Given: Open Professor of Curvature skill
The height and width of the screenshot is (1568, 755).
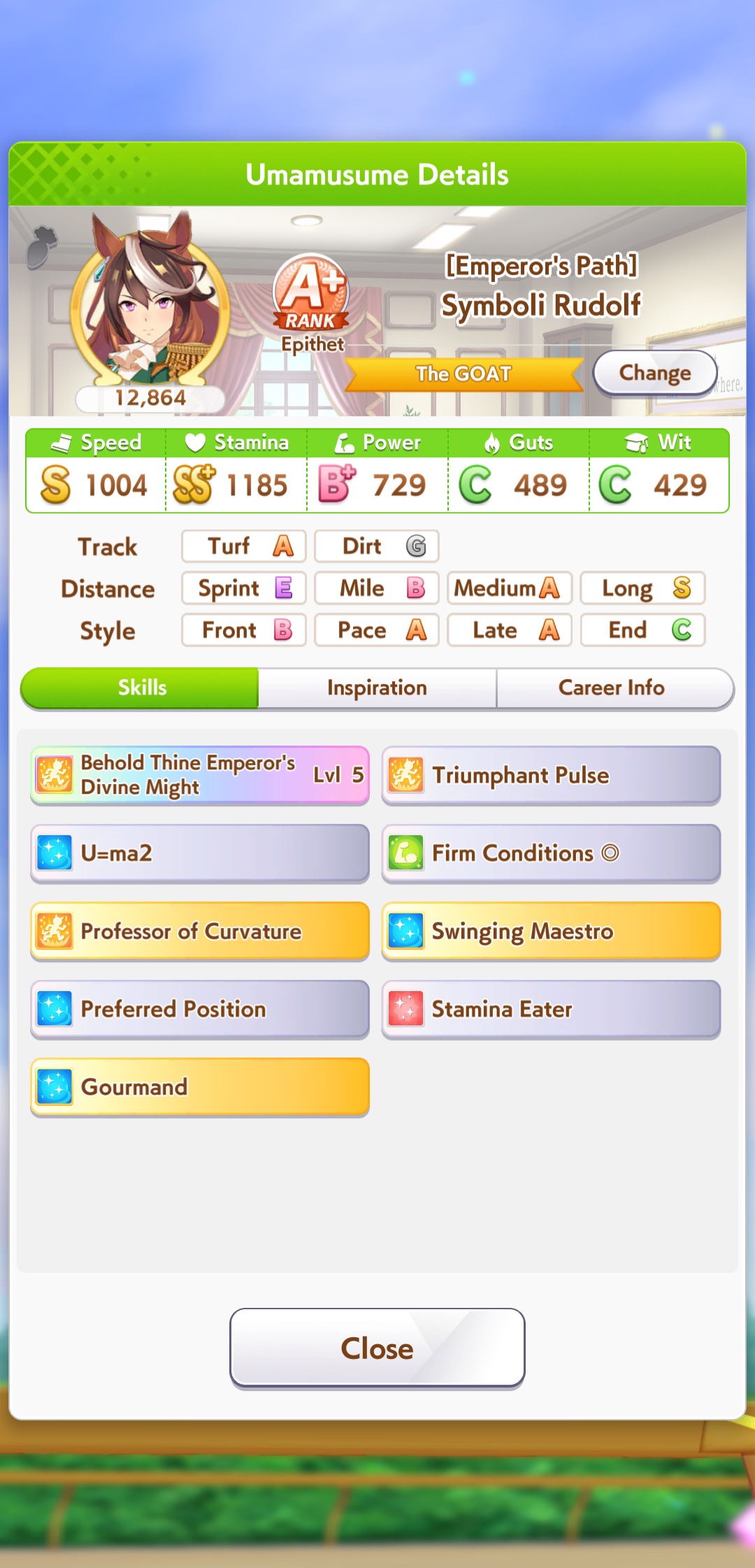Looking at the screenshot, I should (x=199, y=932).
